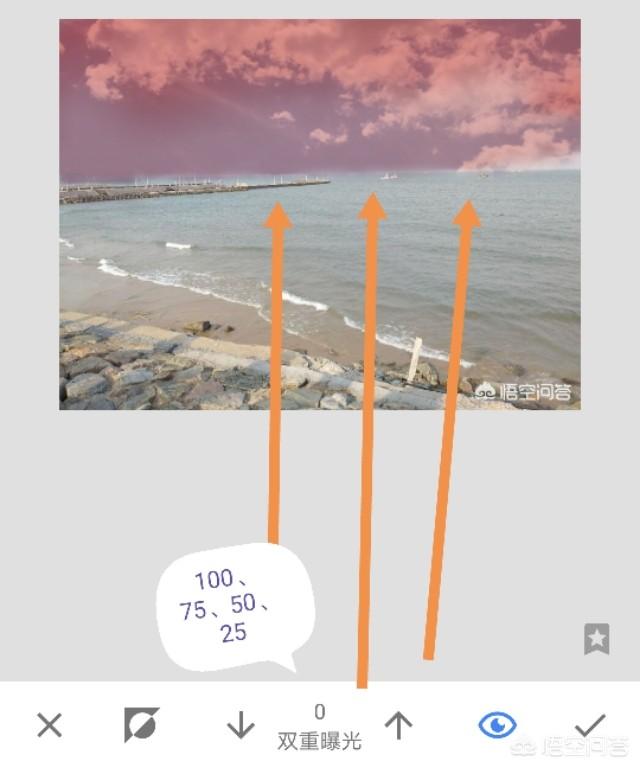
Task: Tap the invert mask icon
Action: pyautogui.click(x=141, y=725)
